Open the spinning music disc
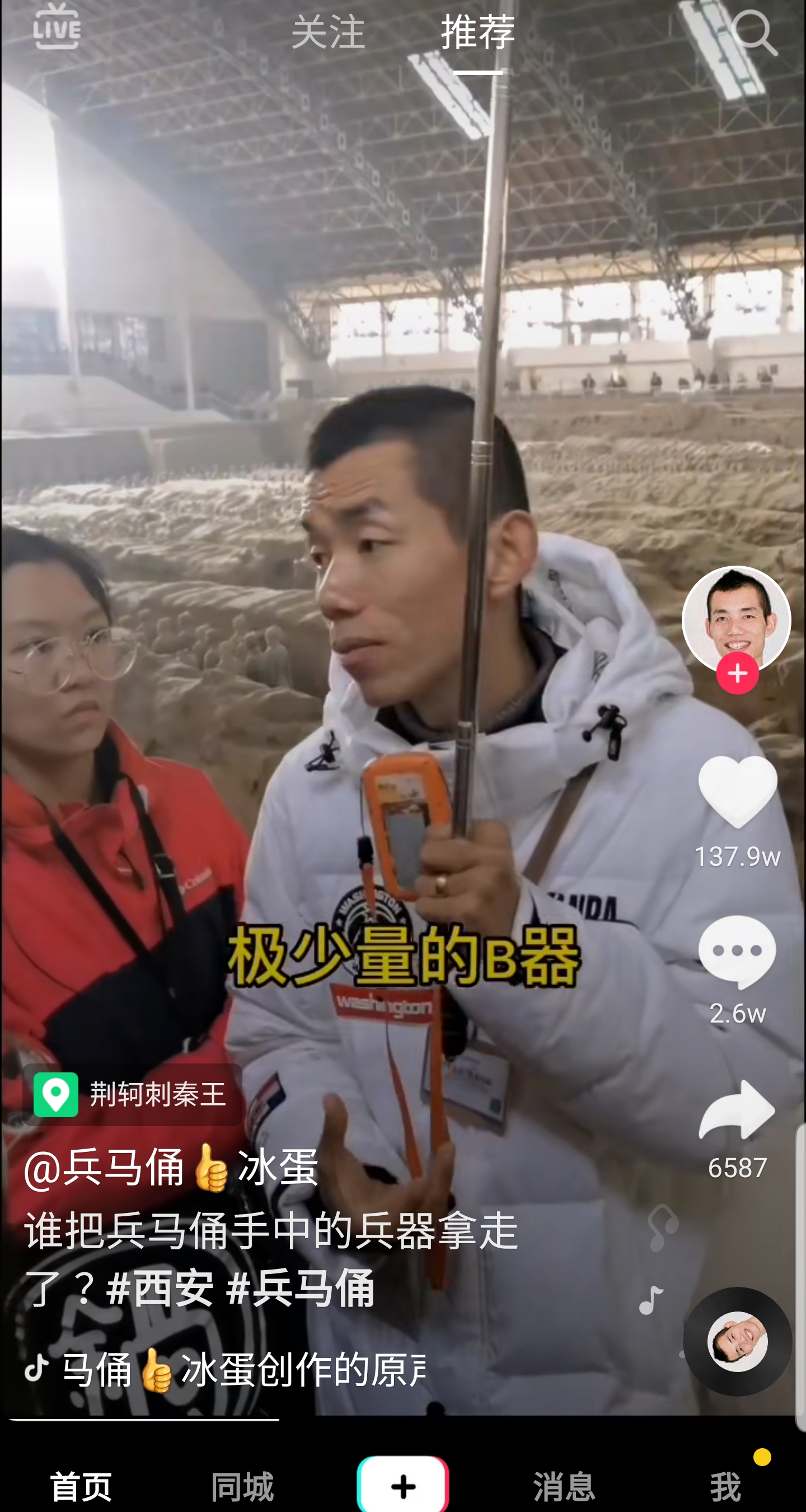 (737, 1341)
